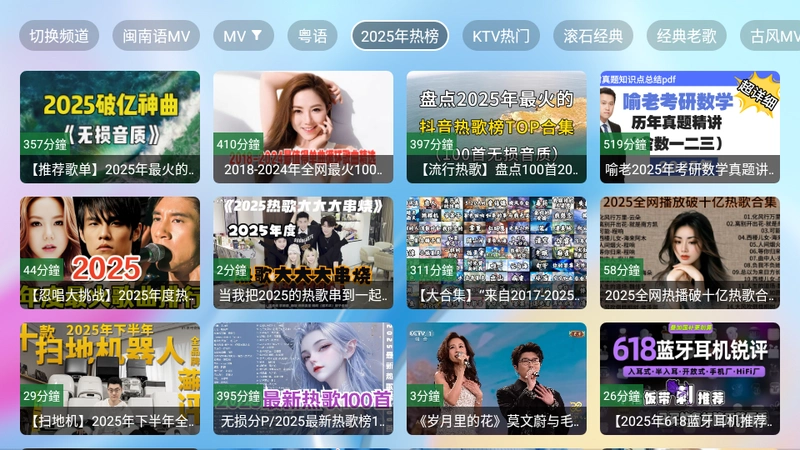Tap the 切换频道 chip
Screen dimensions: 800x450
(x=59, y=36)
